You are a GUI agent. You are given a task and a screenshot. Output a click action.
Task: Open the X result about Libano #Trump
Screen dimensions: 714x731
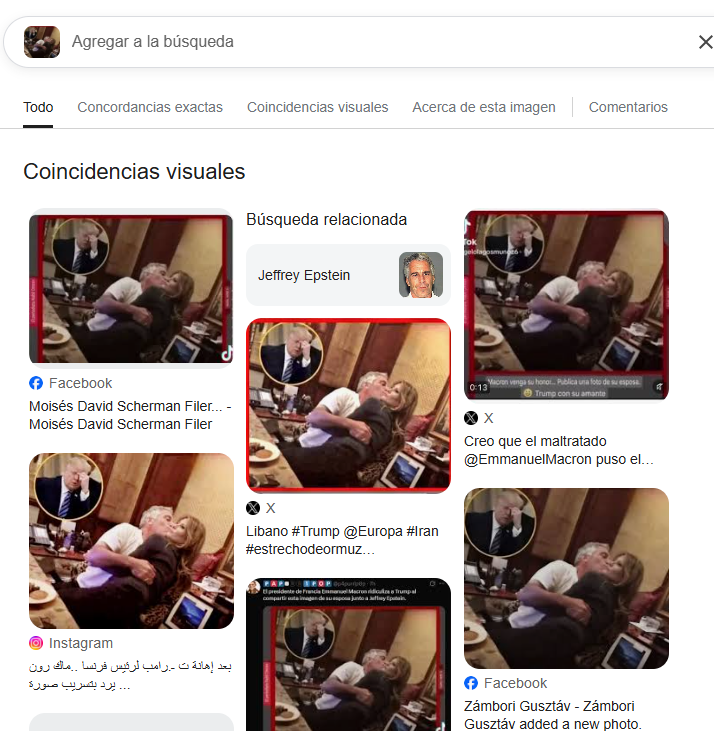coord(348,405)
